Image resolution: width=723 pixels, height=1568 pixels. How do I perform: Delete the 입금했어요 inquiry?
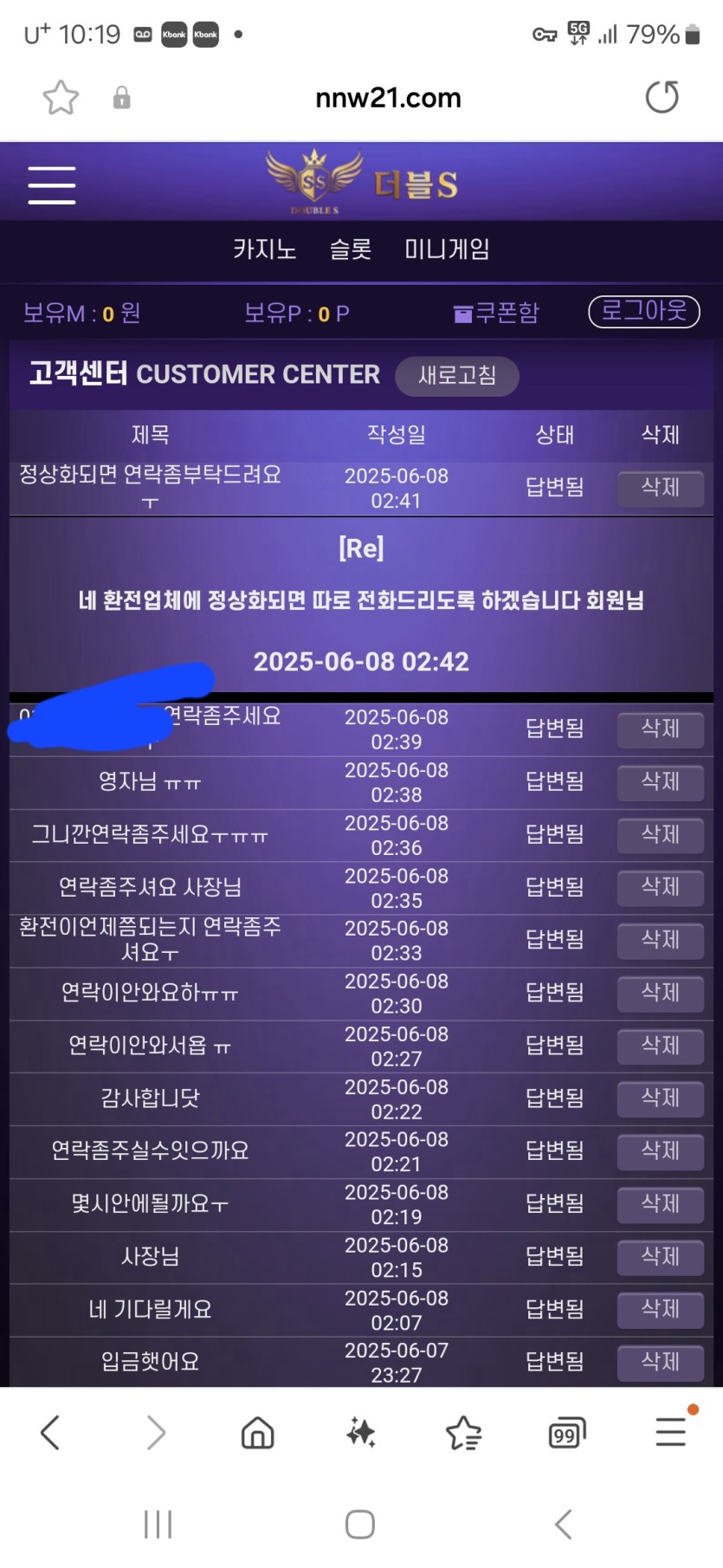(x=660, y=1362)
